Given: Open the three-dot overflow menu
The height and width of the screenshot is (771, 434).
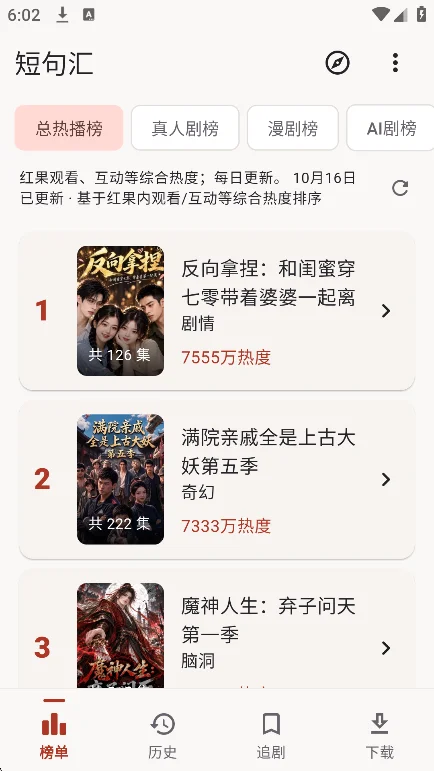Looking at the screenshot, I should coord(395,63).
